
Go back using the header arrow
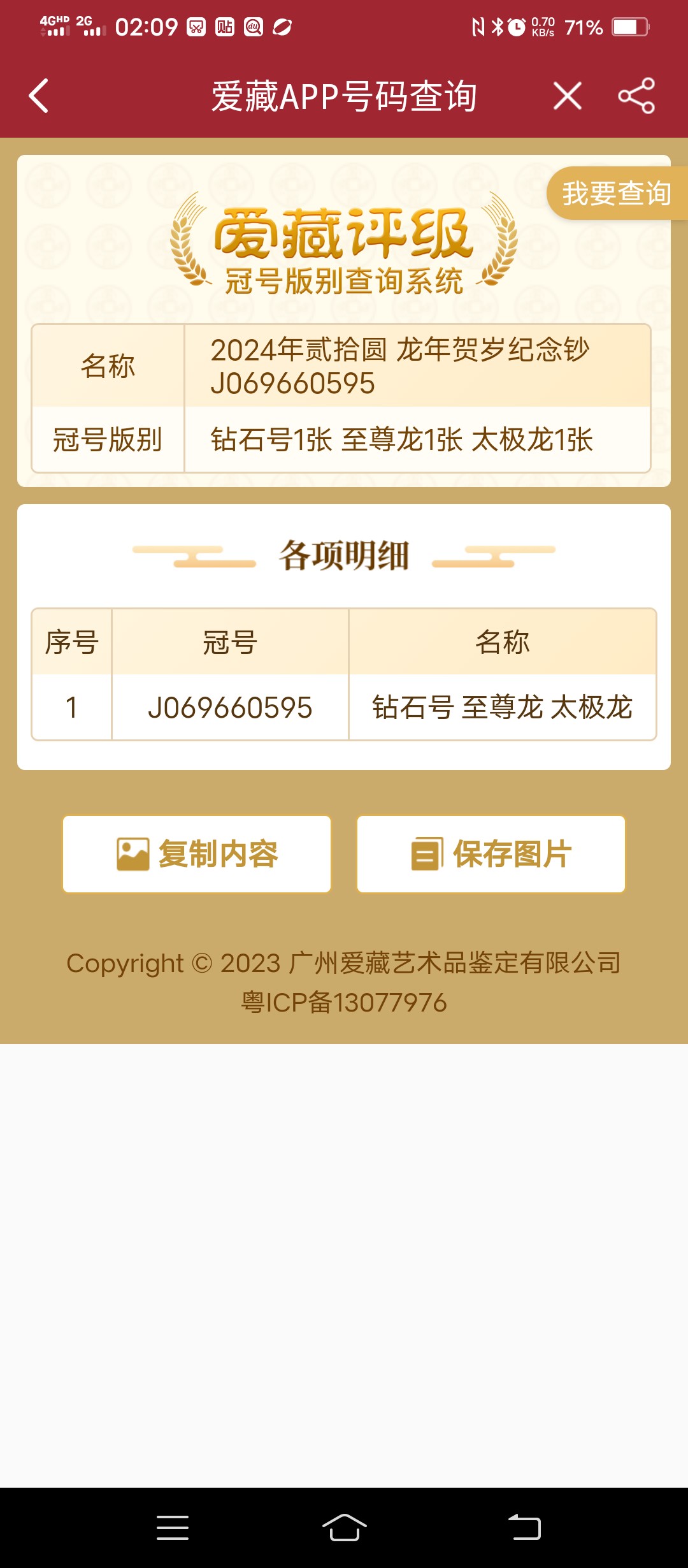pos(39,96)
